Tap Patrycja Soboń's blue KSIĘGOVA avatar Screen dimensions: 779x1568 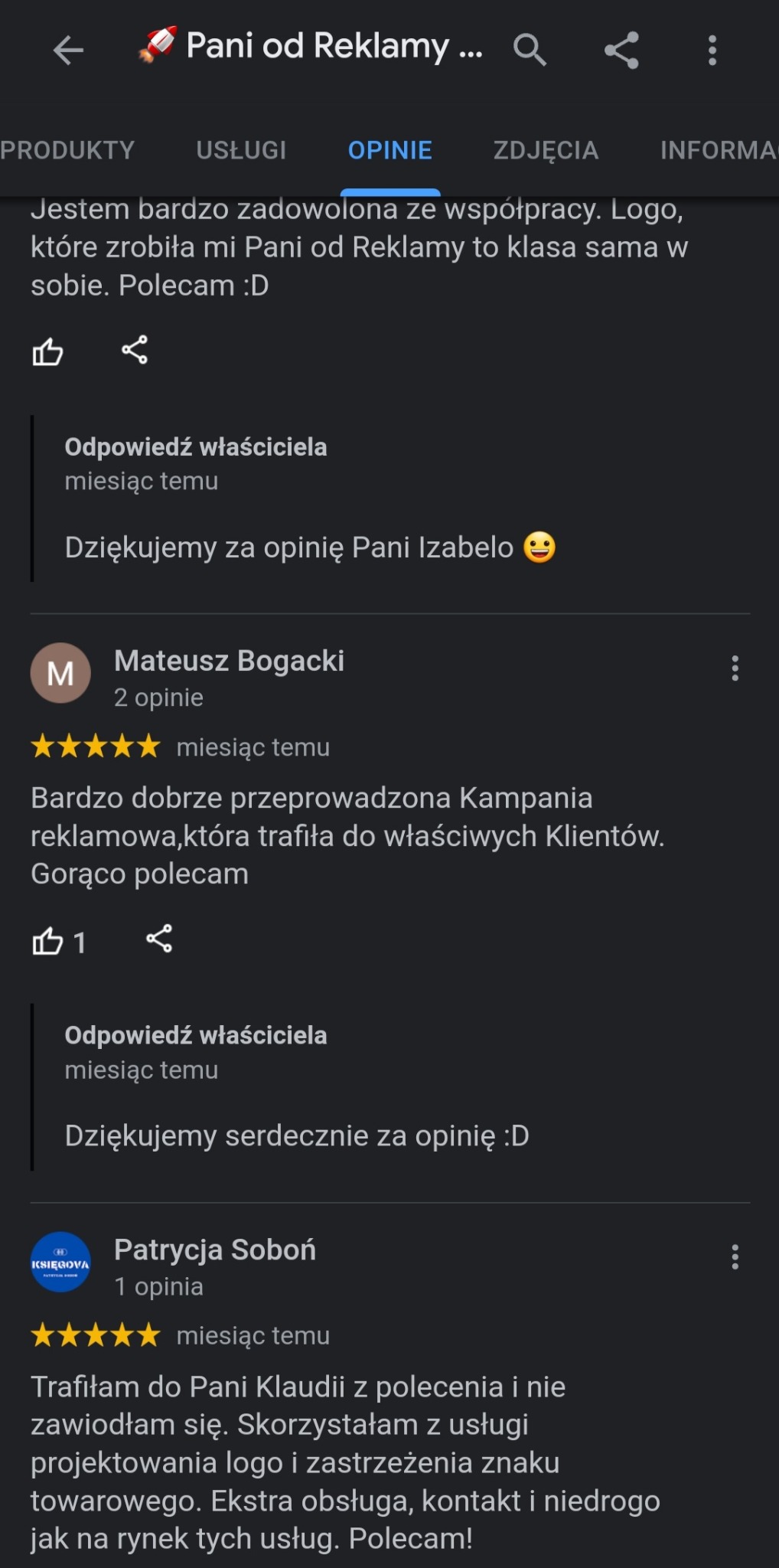point(61,1263)
